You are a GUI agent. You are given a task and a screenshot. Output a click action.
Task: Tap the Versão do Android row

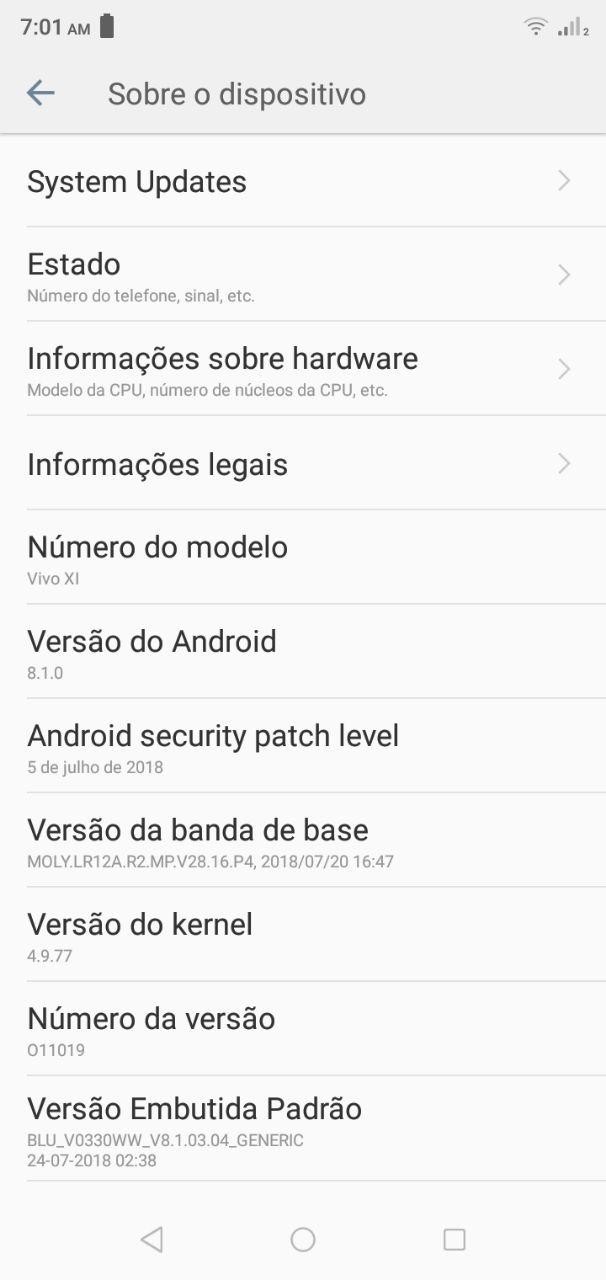coord(303,652)
